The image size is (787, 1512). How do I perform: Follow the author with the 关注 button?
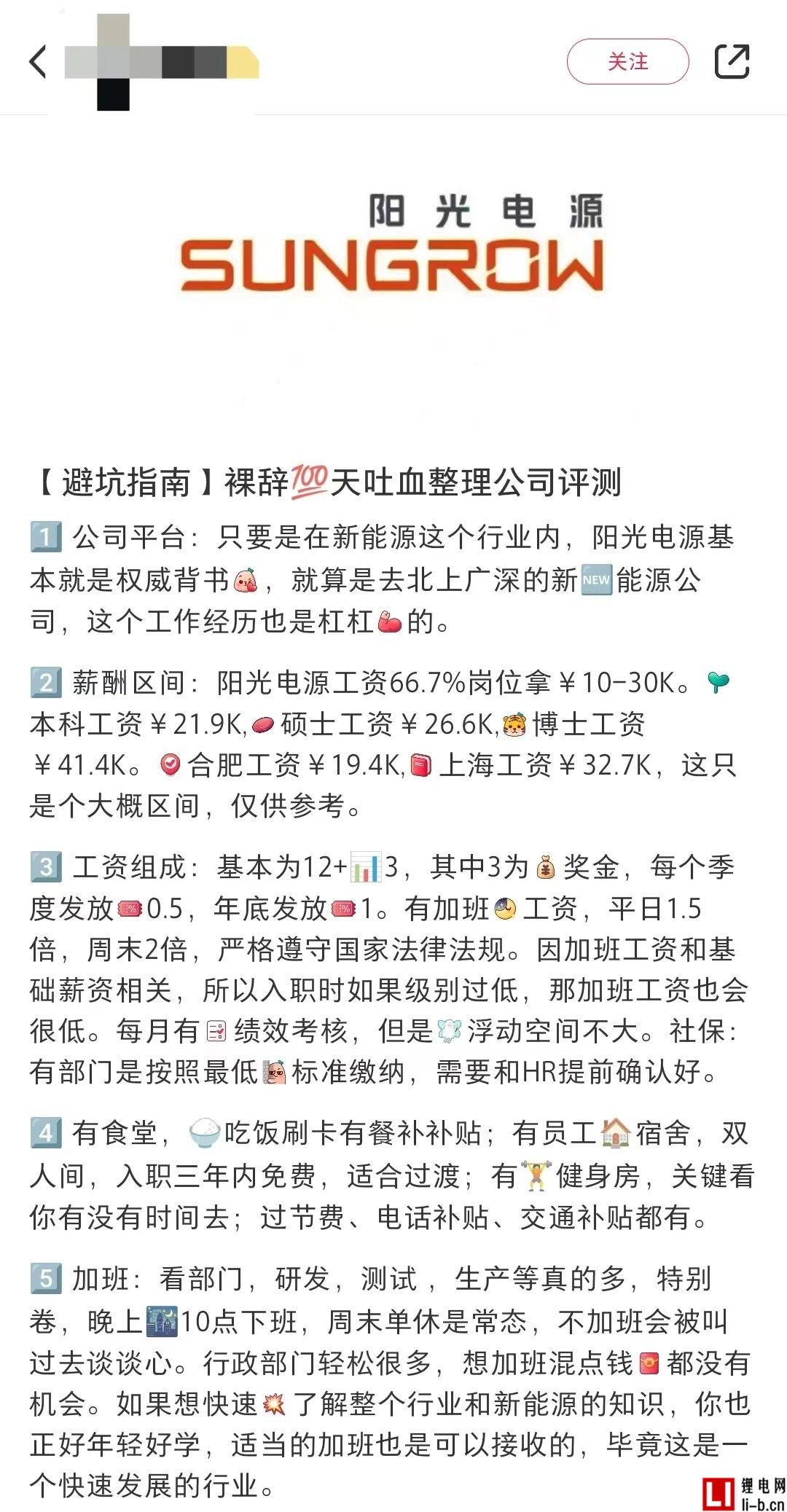point(627,62)
